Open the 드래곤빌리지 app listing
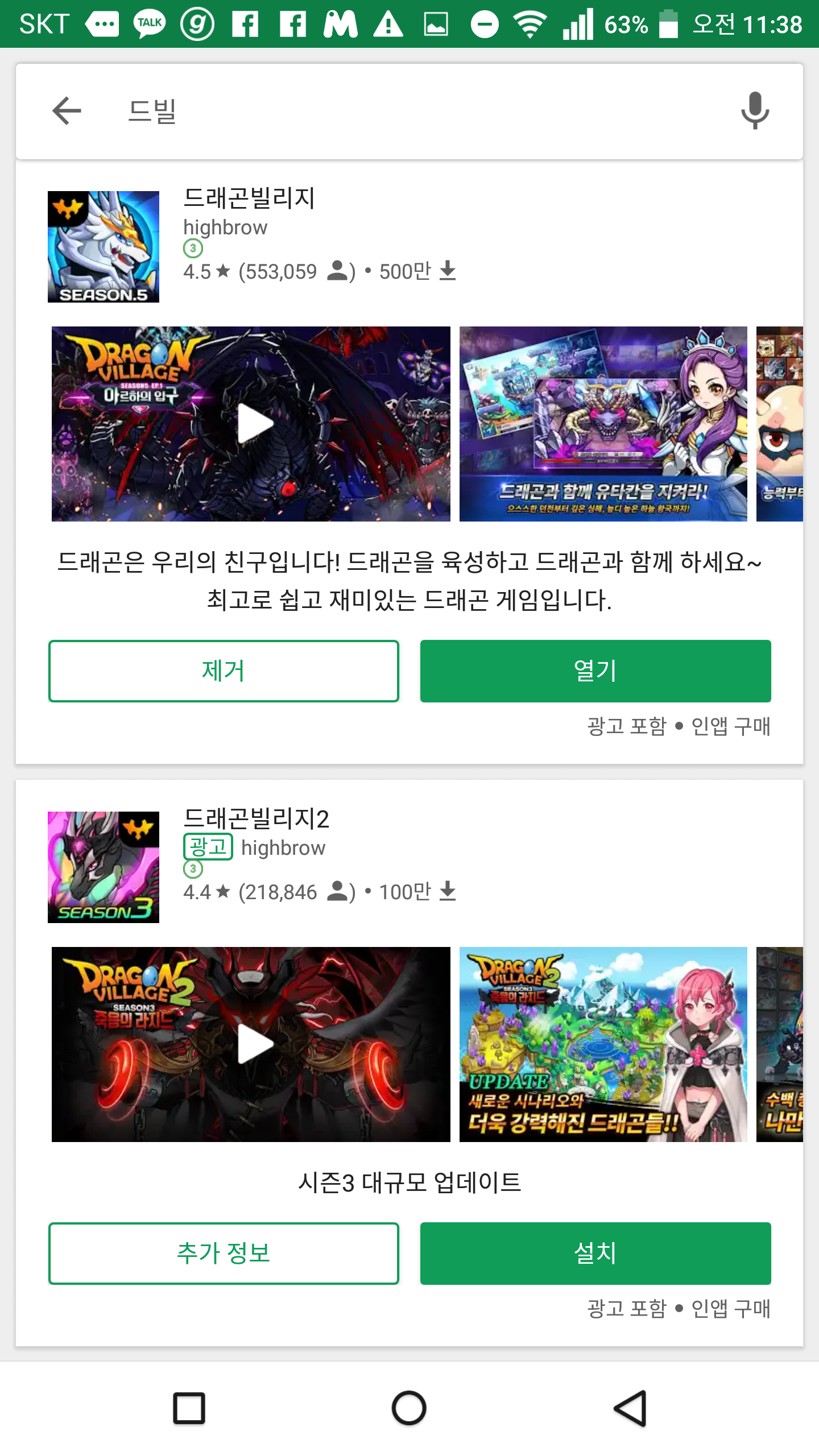Image resolution: width=819 pixels, height=1456 pixels. [249, 198]
